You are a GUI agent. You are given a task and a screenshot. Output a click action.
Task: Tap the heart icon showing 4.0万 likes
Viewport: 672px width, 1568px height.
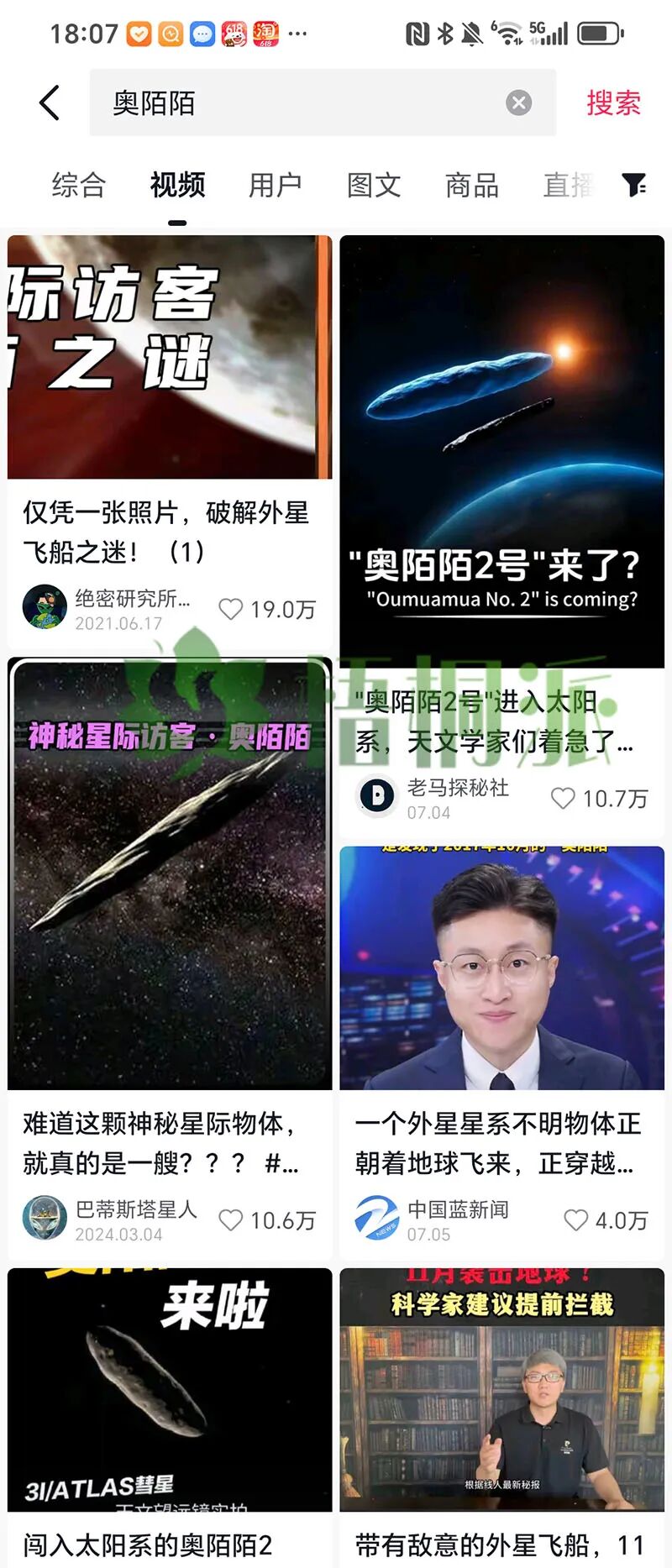[x=577, y=1219]
